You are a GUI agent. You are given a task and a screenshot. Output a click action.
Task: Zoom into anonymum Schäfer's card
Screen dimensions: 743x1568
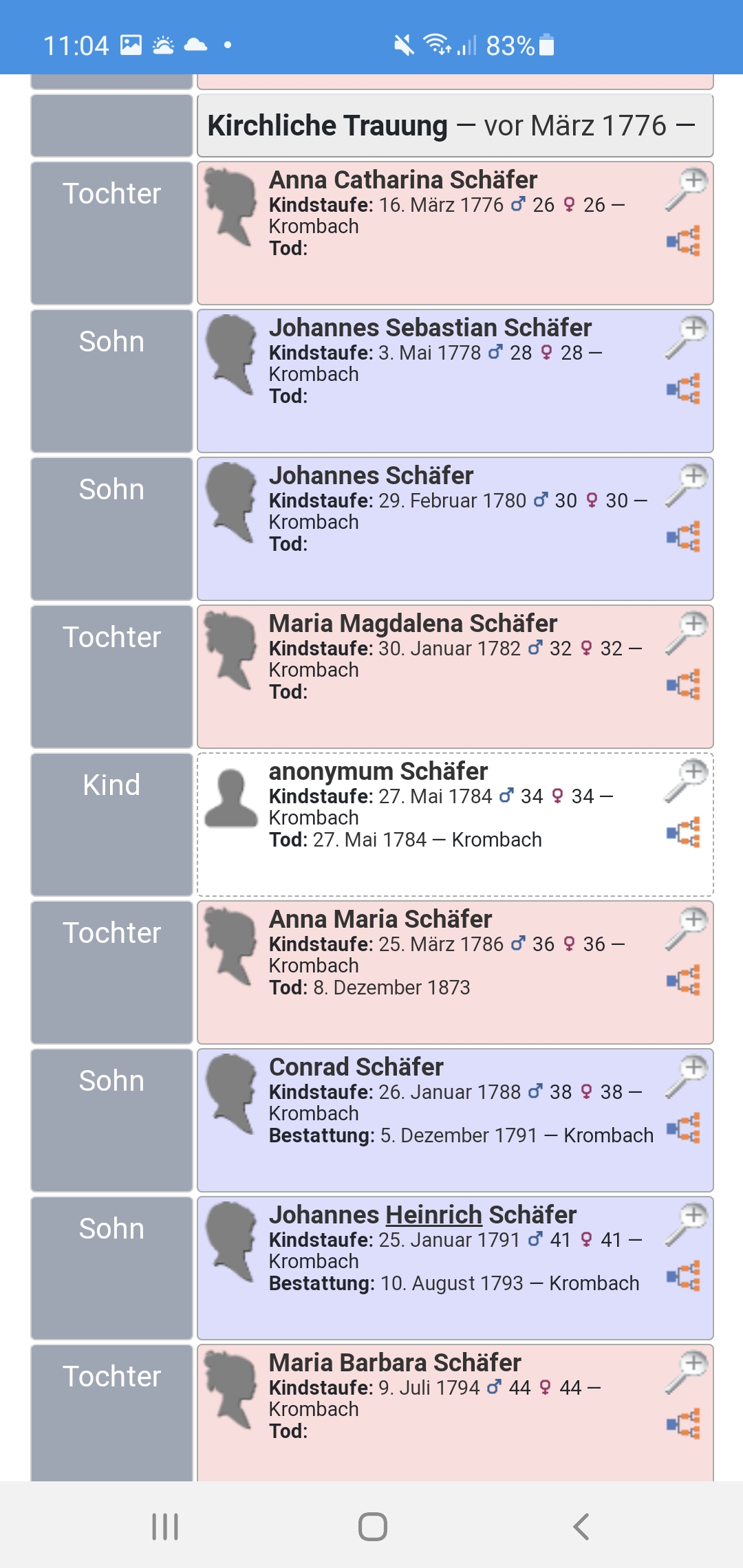click(x=687, y=780)
